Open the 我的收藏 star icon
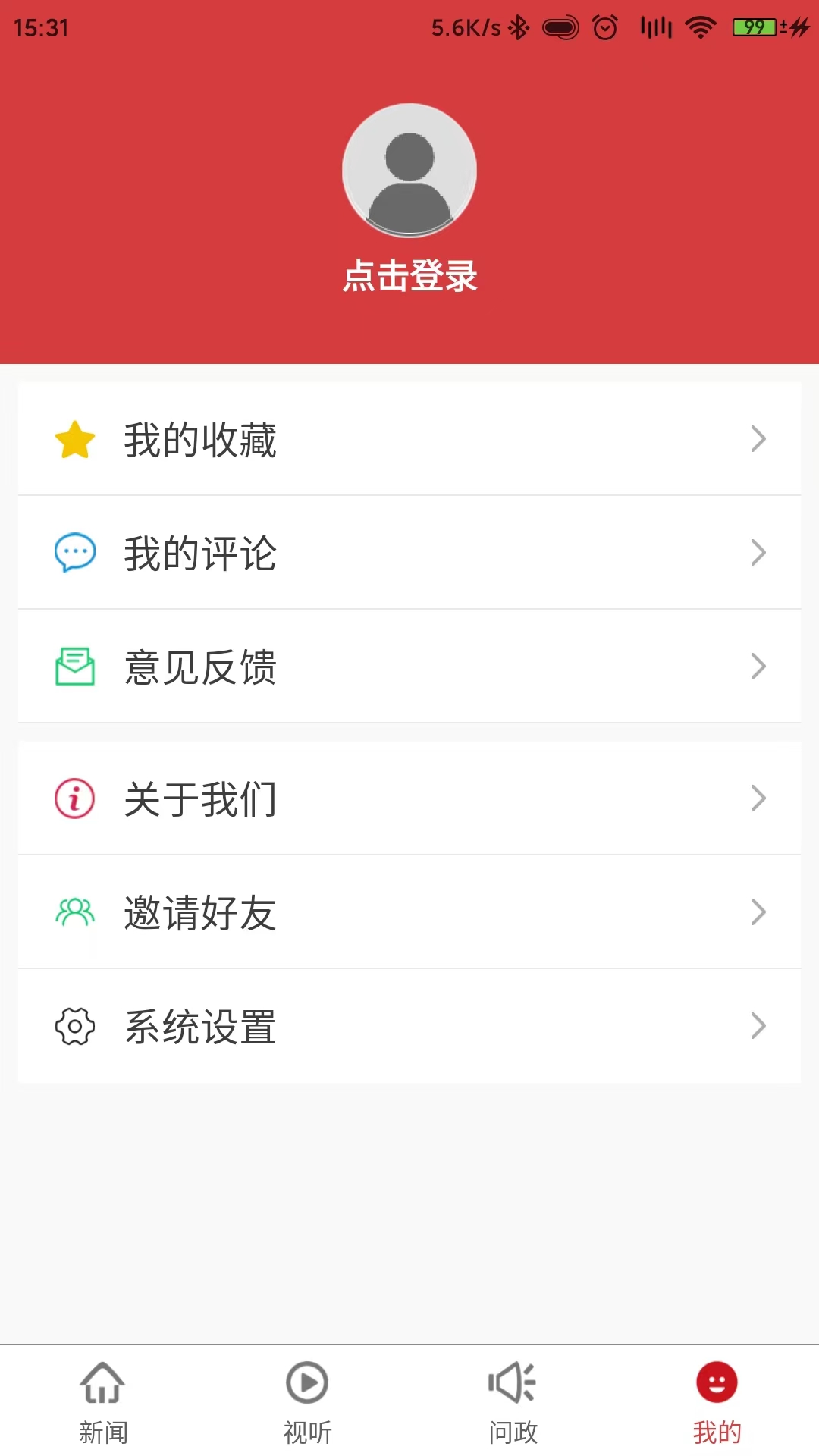 (73, 438)
